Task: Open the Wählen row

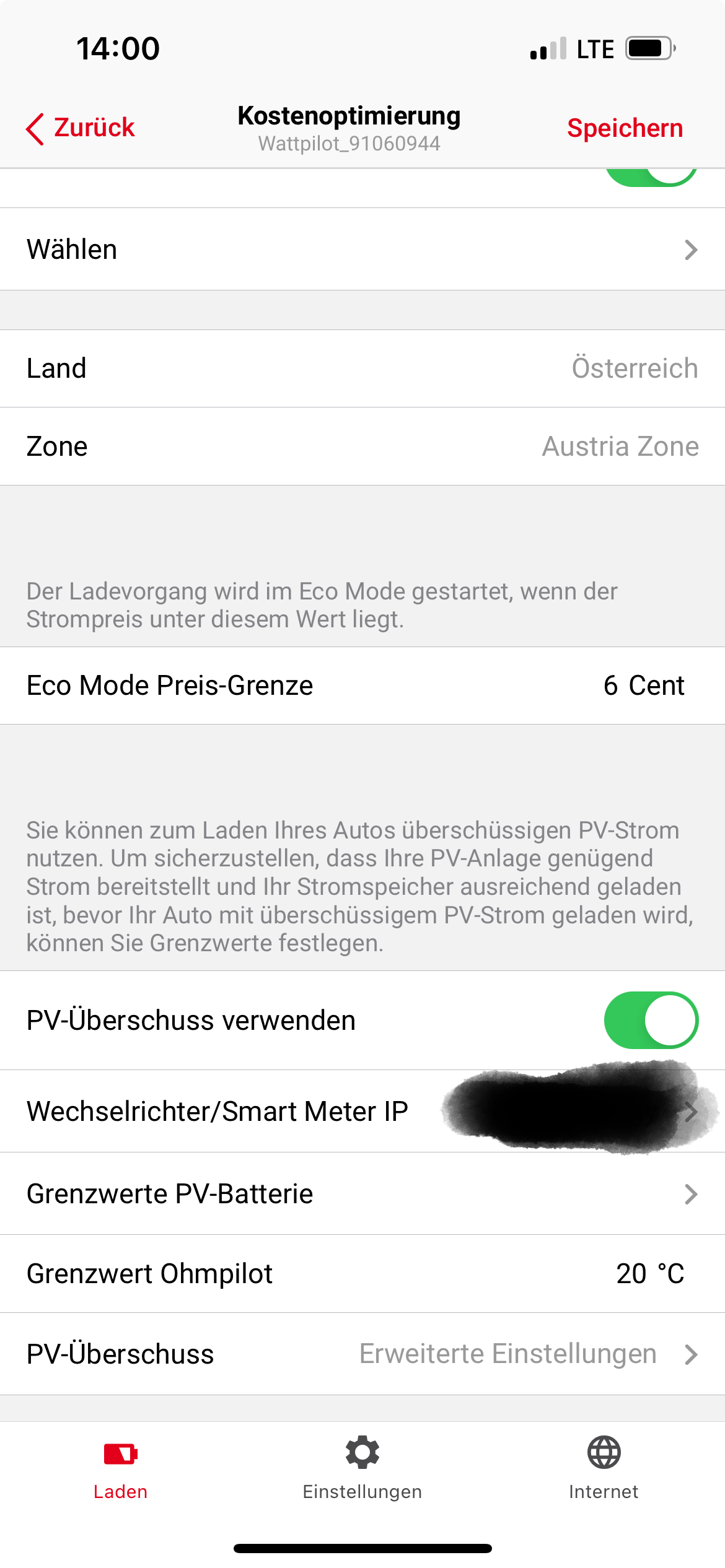Action: coord(362,250)
